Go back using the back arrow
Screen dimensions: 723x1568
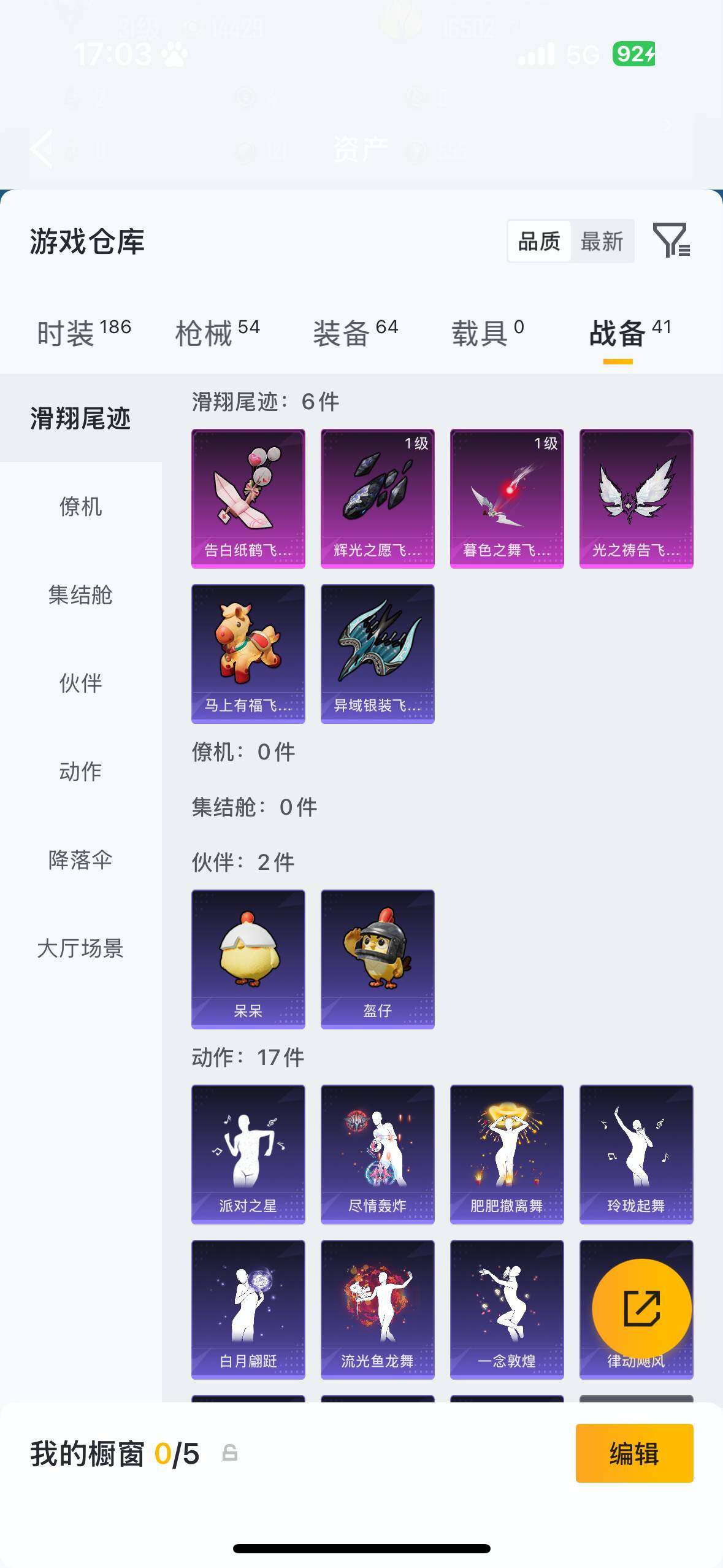[x=41, y=150]
